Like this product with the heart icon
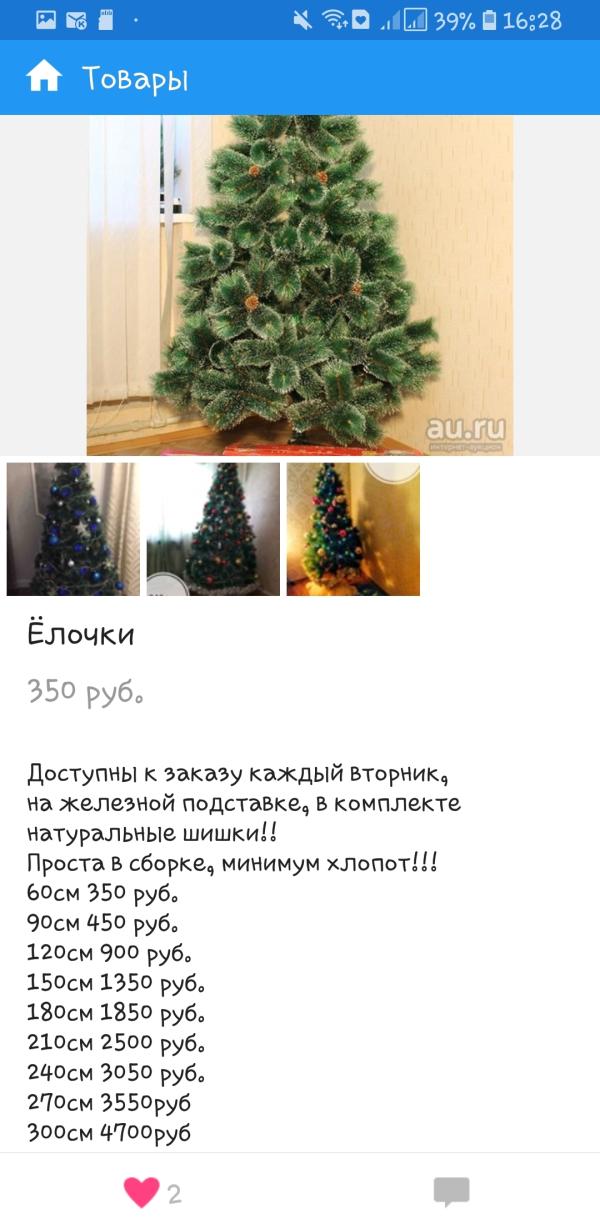The height and width of the screenshot is (1232, 600). click(141, 1192)
